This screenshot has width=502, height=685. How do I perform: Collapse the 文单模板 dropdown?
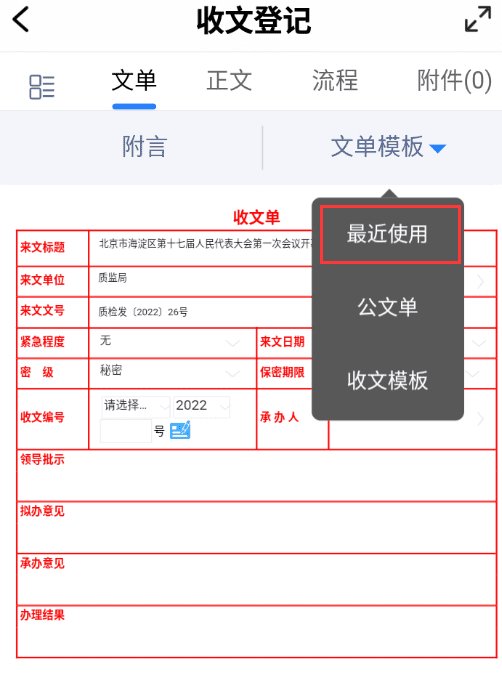click(388, 146)
